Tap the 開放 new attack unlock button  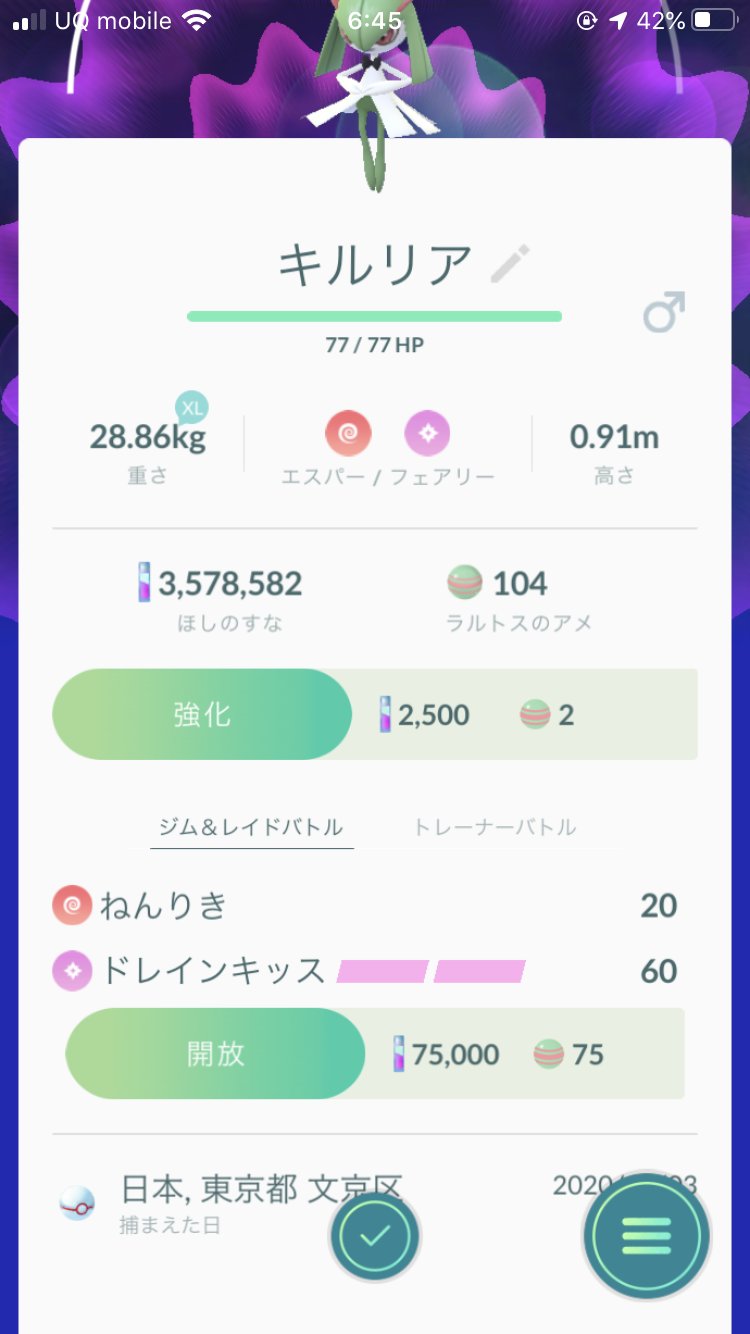[215, 1054]
